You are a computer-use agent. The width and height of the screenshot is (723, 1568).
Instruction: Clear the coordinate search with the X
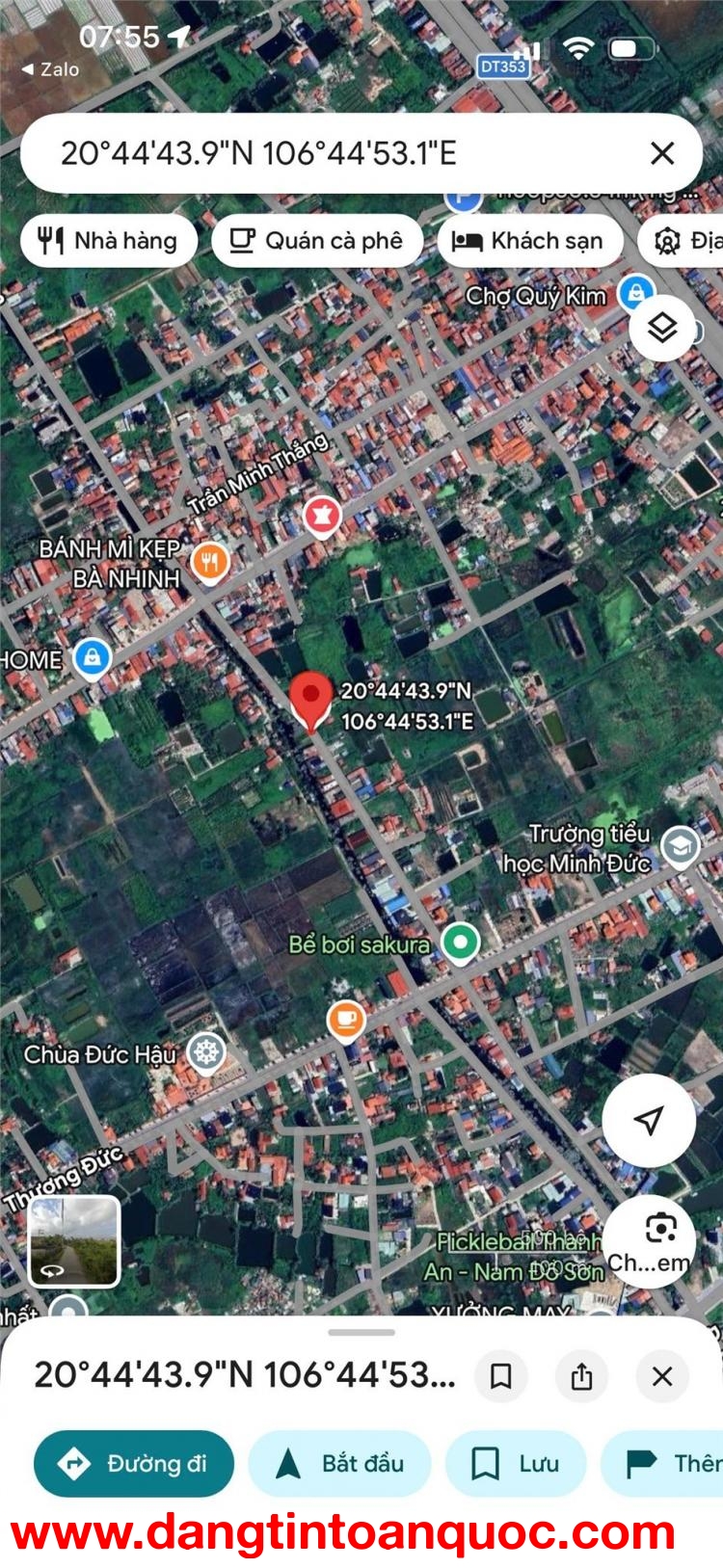pyautogui.click(x=661, y=151)
